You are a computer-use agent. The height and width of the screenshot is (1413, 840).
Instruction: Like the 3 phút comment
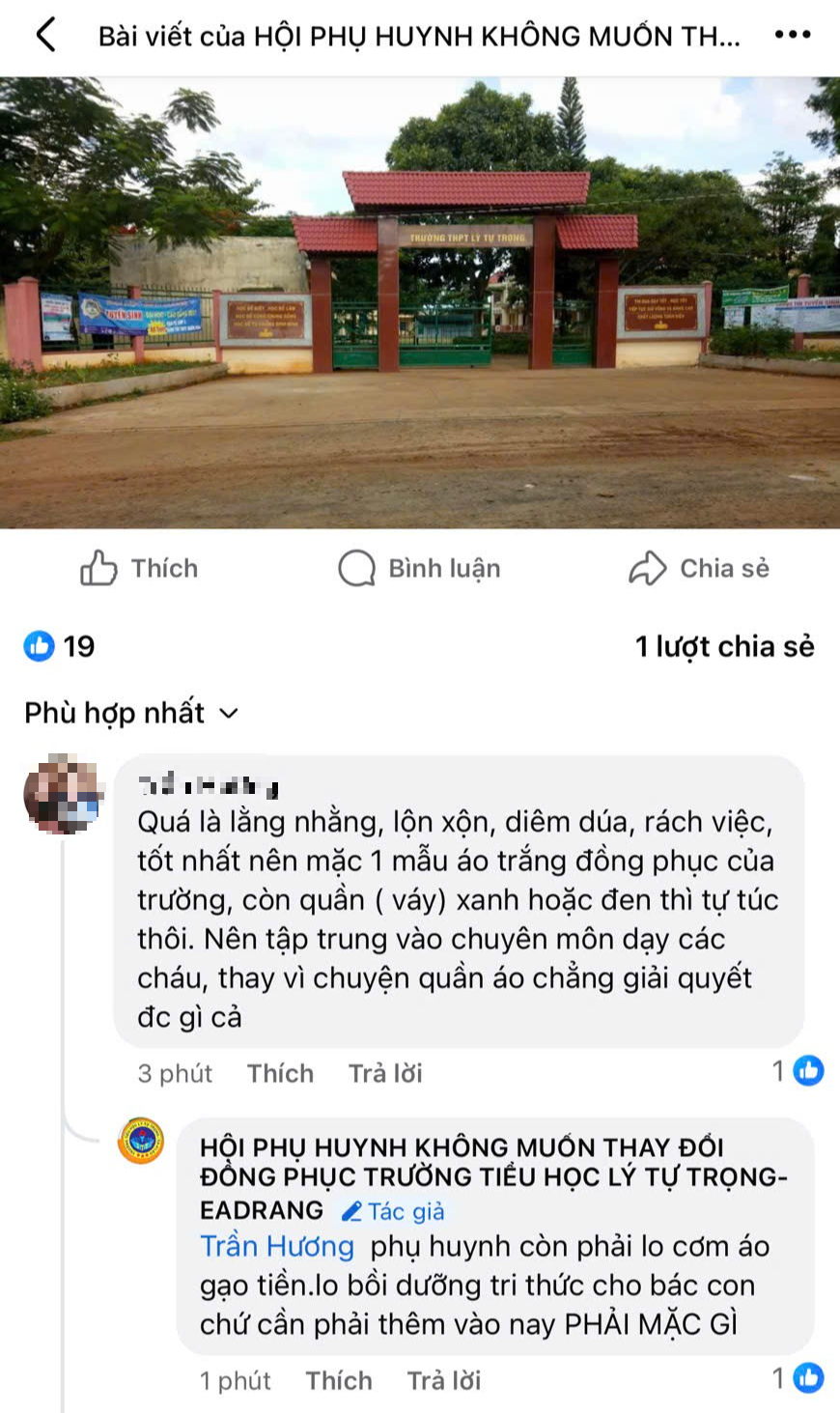point(280,1073)
